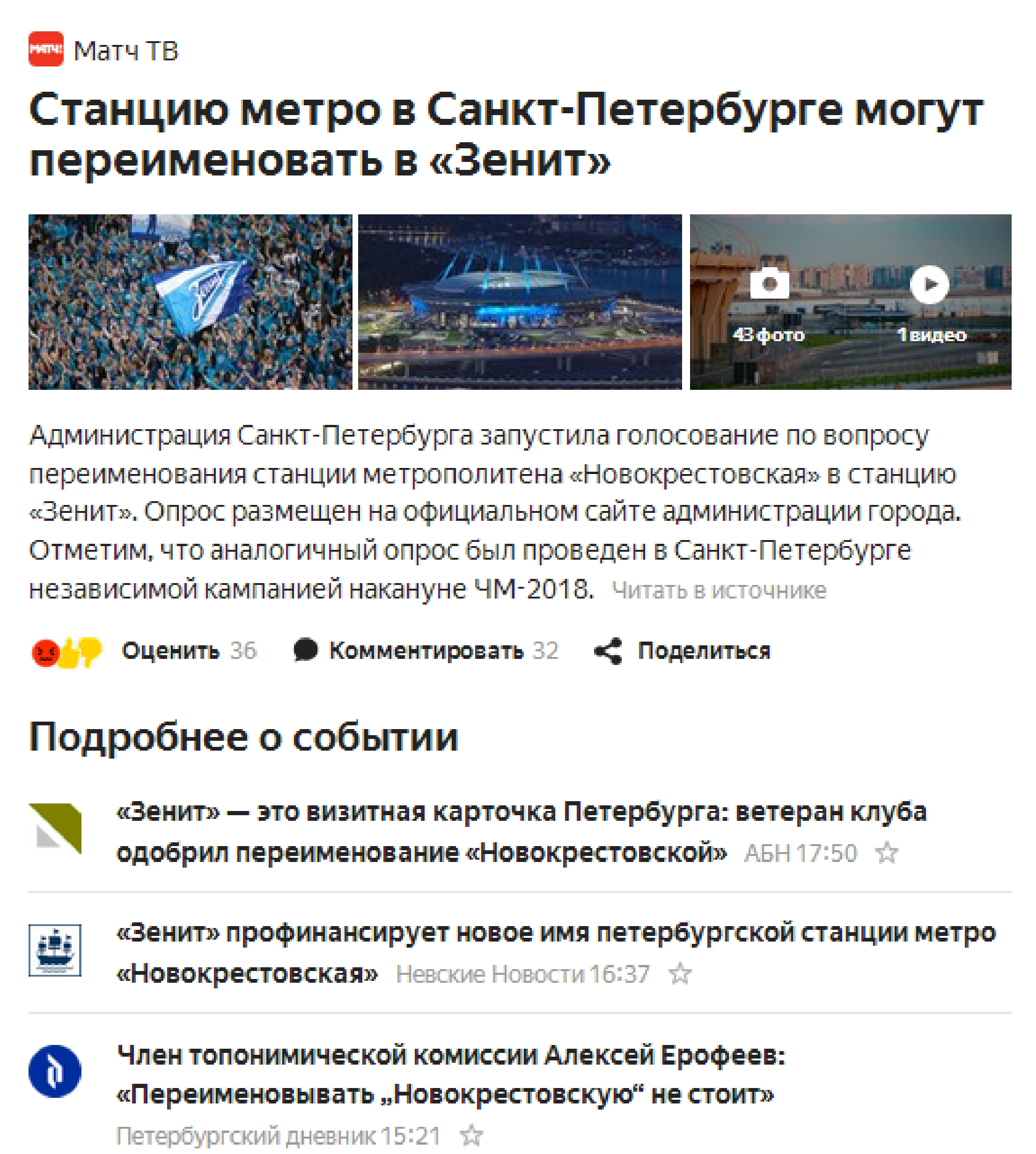1036x1154 pixels.
Task: Star the Невские Новости 16:37 article
Action: click(679, 974)
